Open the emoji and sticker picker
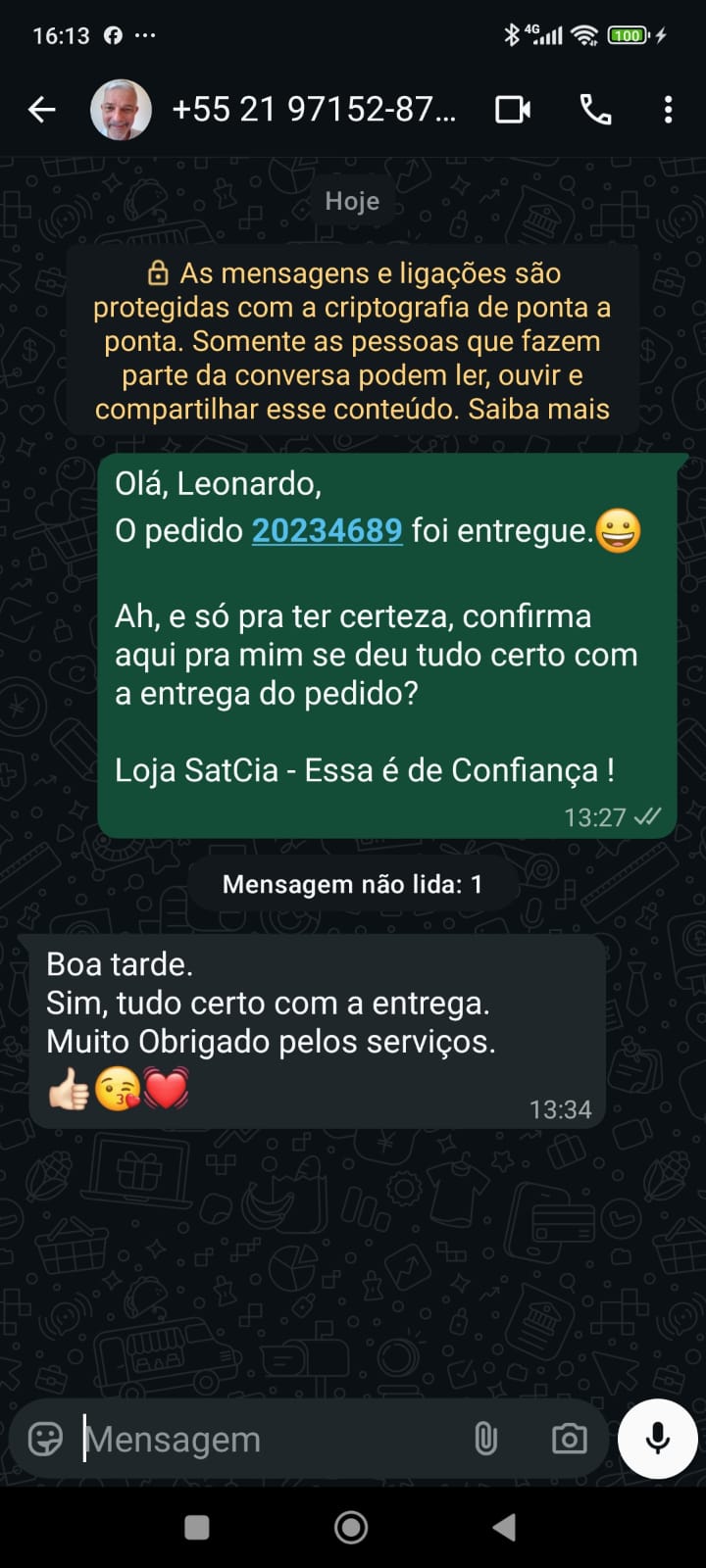Image resolution: width=706 pixels, height=1568 pixels. point(45,1439)
